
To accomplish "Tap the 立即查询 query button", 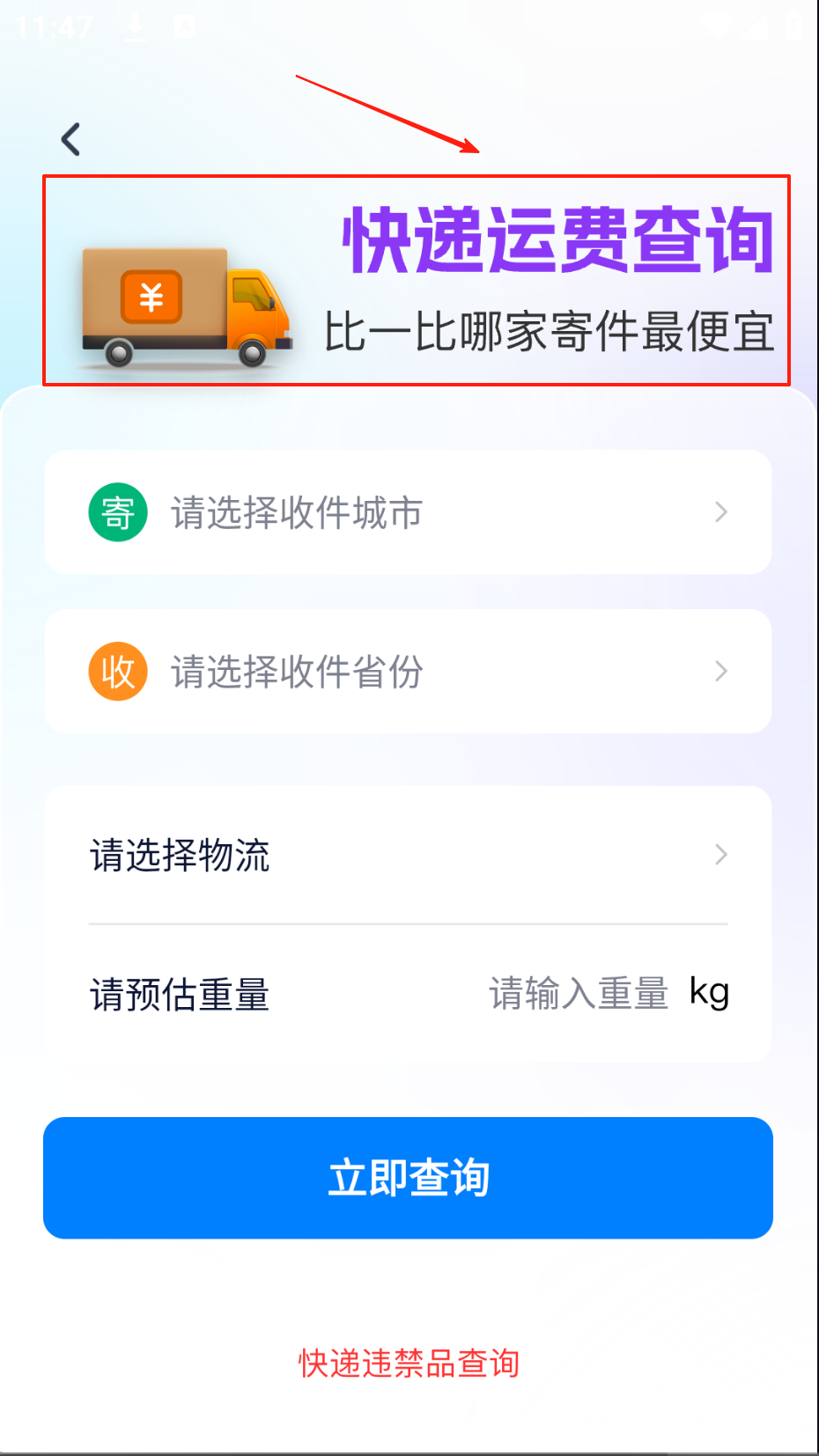I will coord(408,1178).
